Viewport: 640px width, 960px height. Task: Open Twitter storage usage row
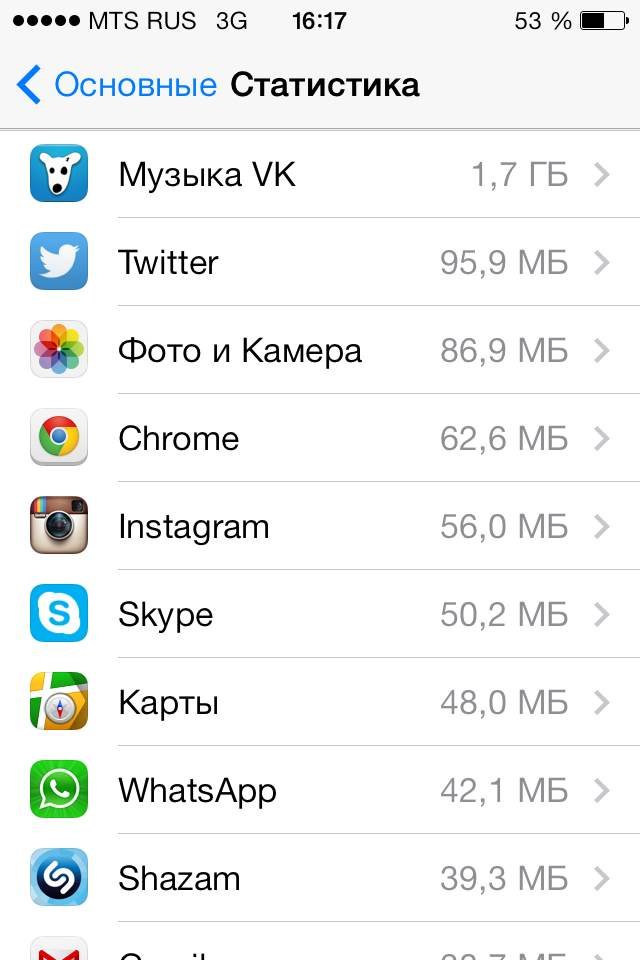[x=320, y=263]
